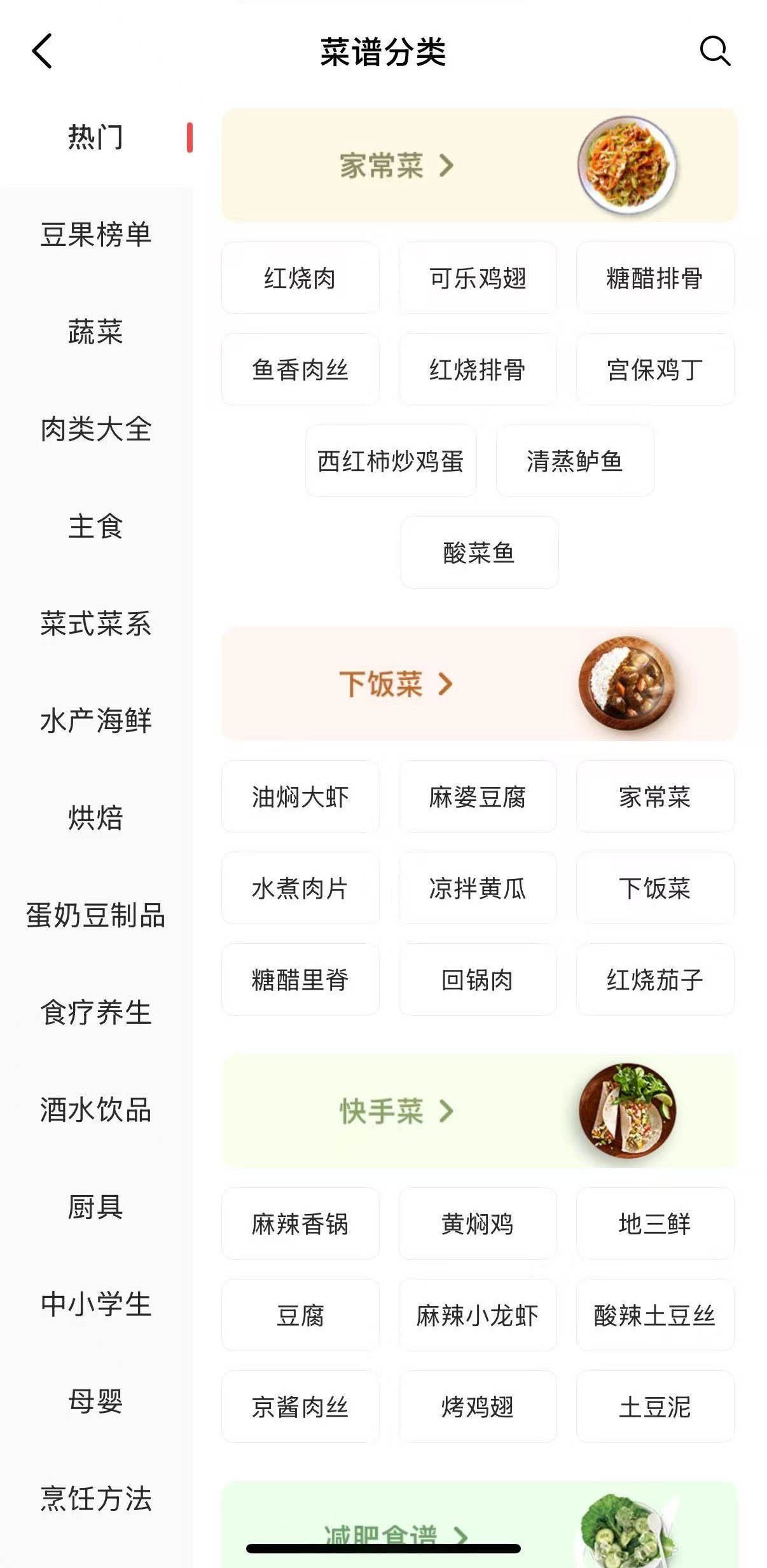Open the search magnifier icon
This screenshot has height=1568, width=767.
tap(714, 51)
